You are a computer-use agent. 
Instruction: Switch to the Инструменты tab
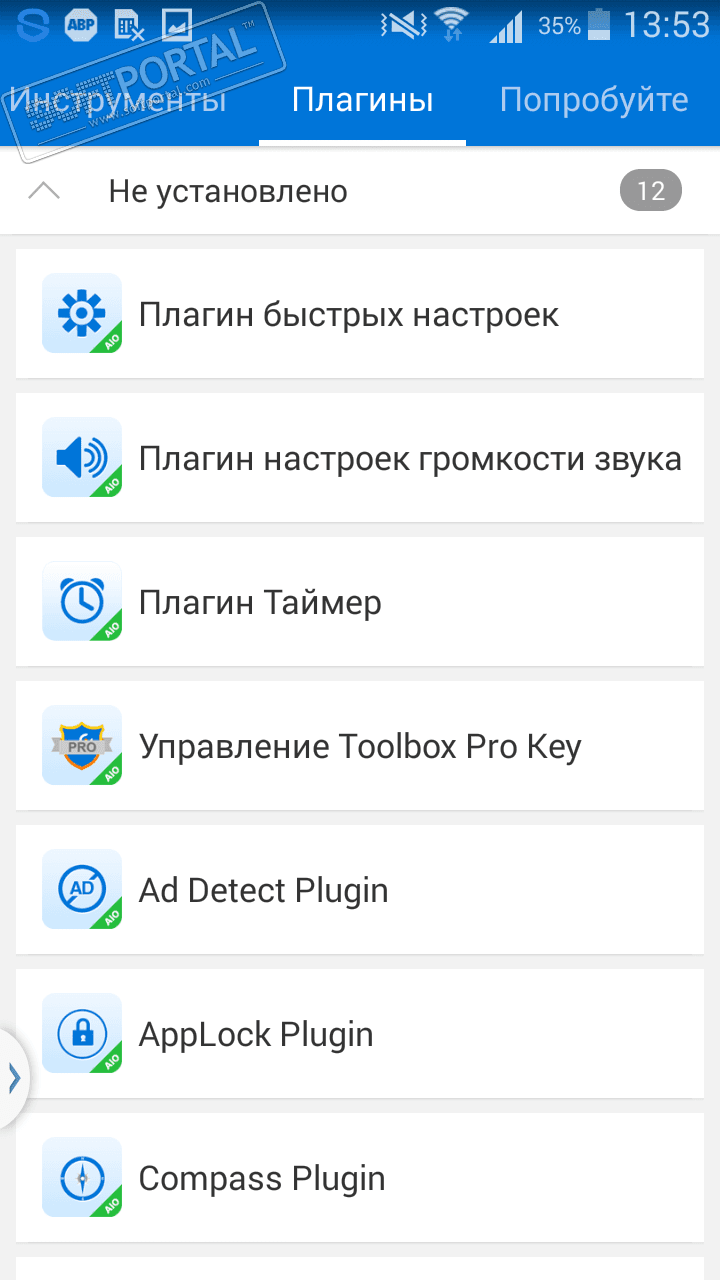coord(118,100)
